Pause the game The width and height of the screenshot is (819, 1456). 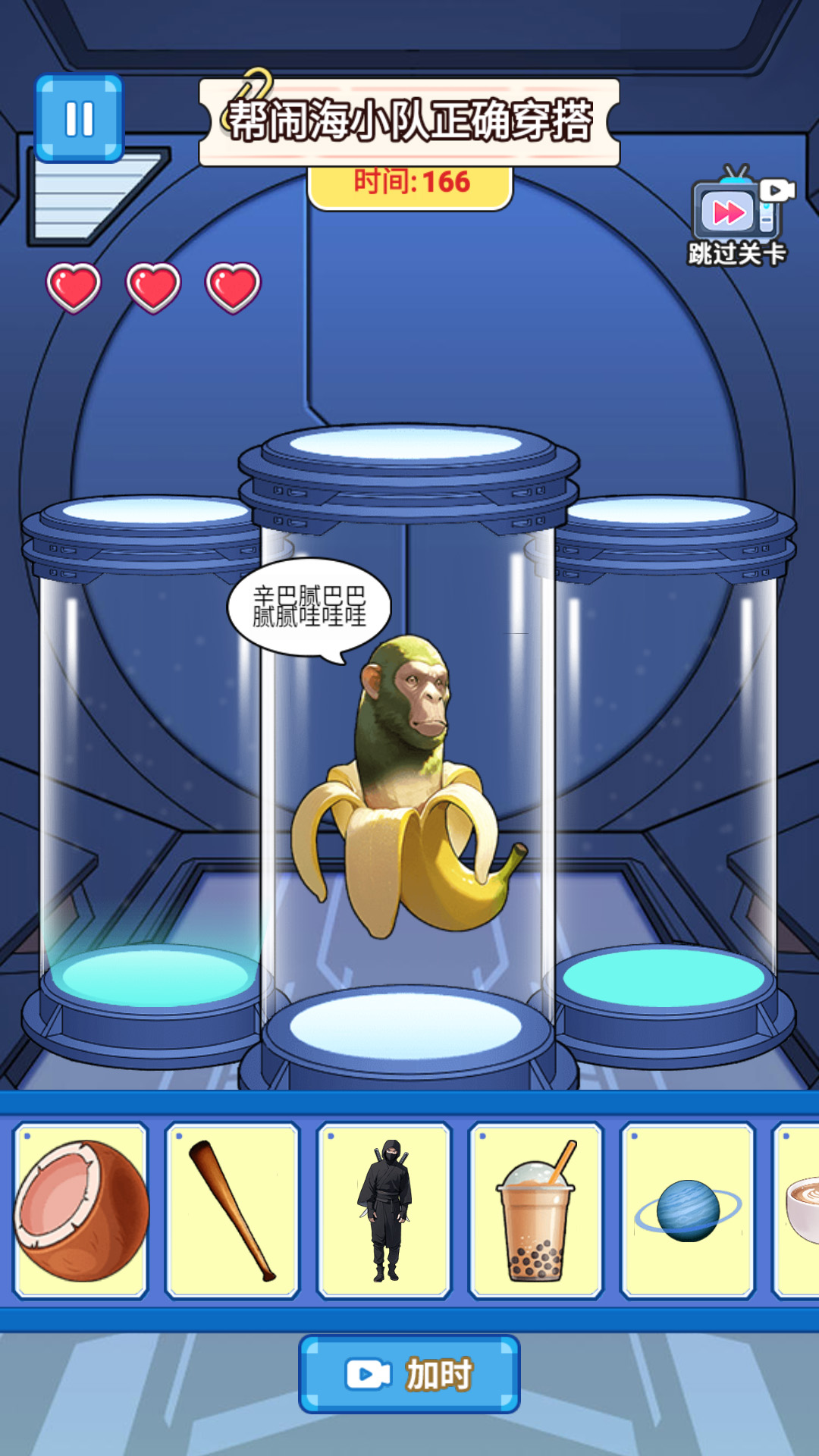pos(79,118)
